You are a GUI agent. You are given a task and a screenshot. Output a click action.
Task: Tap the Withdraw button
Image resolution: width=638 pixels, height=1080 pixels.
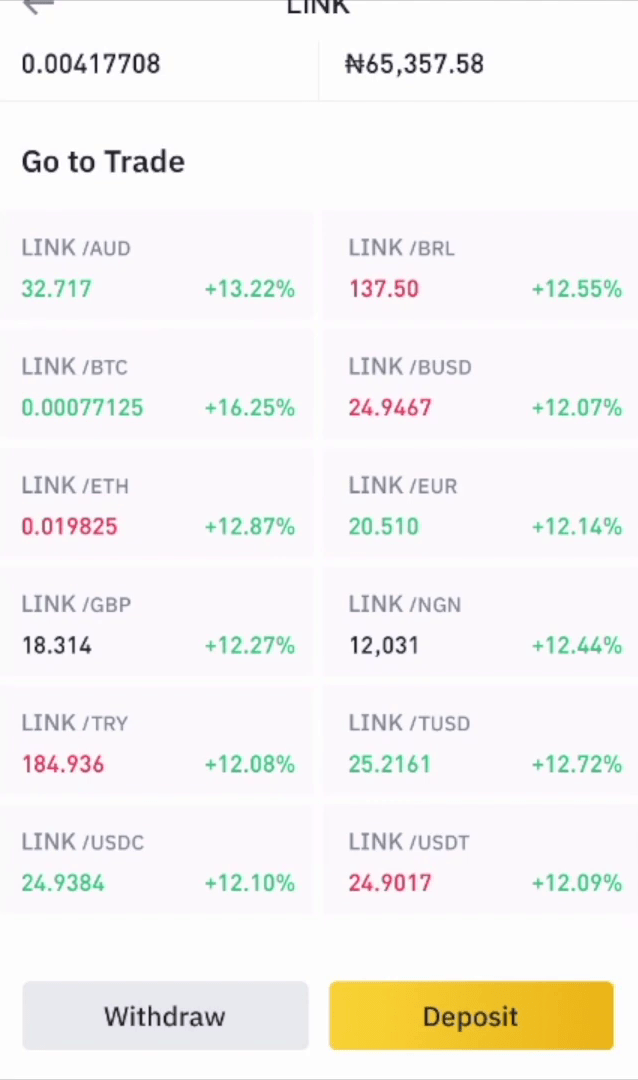tap(165, 1016)
